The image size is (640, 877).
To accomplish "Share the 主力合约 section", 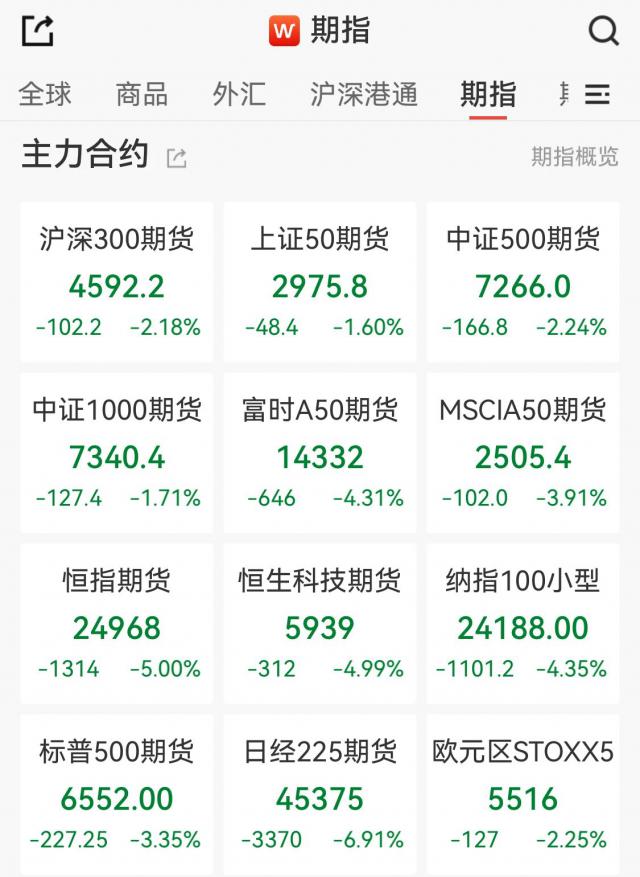I will point(177,157).
